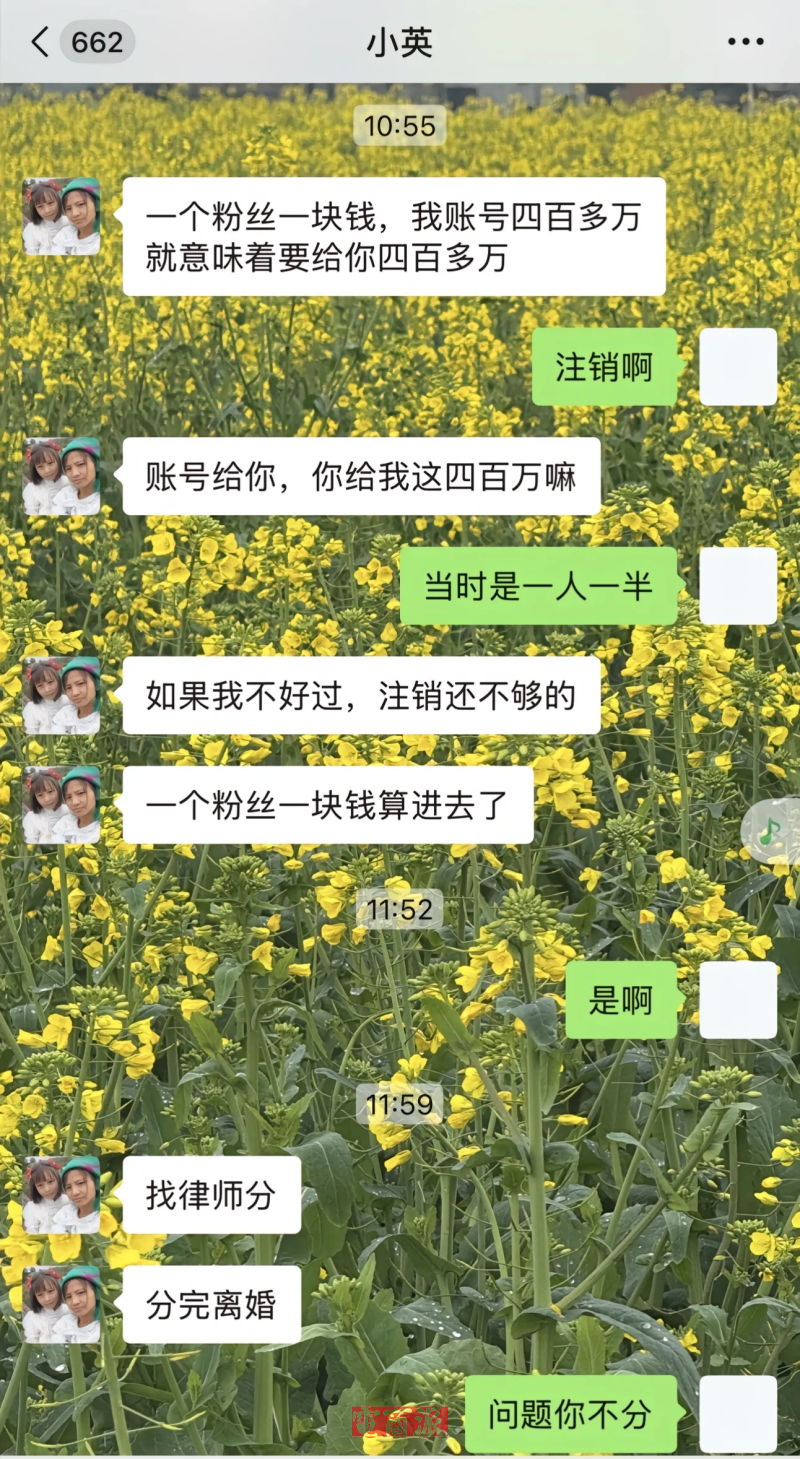Go back to the chat list

pos(40,42)
